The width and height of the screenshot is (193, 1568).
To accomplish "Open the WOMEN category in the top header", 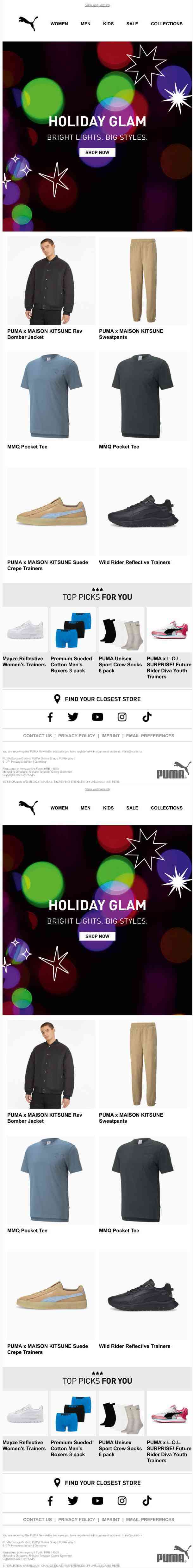I will [x=59, y=24].
